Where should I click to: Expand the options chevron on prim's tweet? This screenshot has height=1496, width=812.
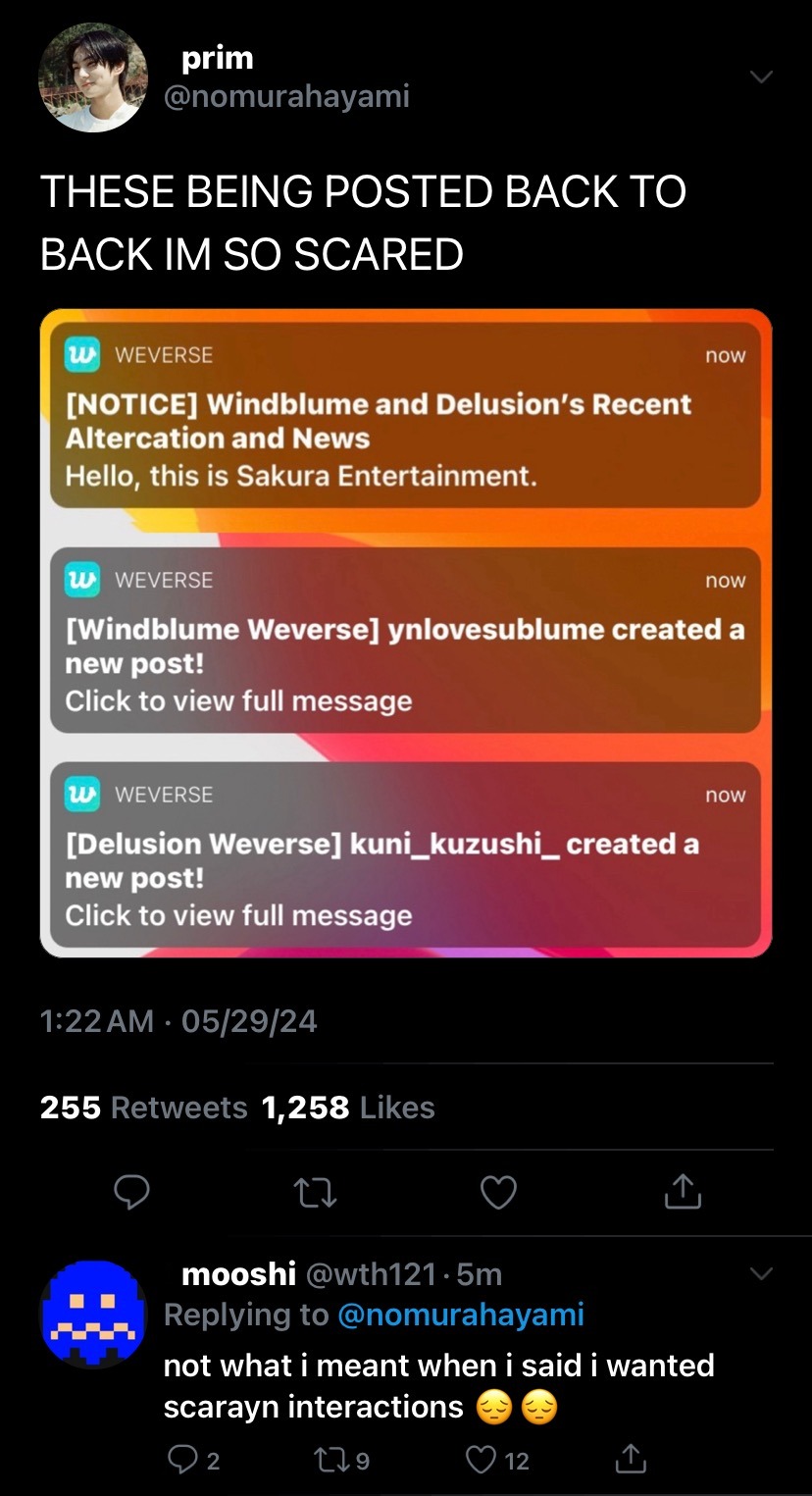click(762, 77)
